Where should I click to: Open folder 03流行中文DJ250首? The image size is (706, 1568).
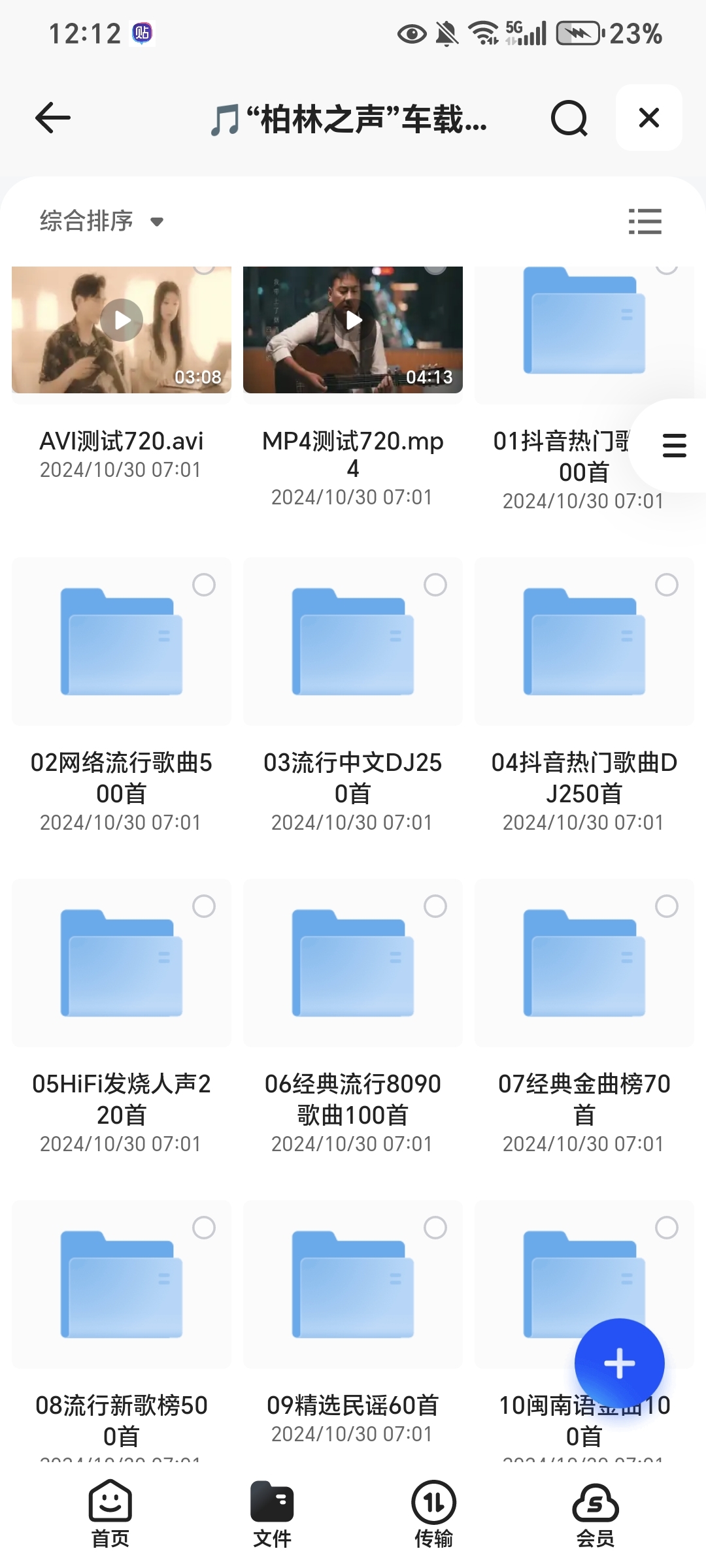click(353, 642)
